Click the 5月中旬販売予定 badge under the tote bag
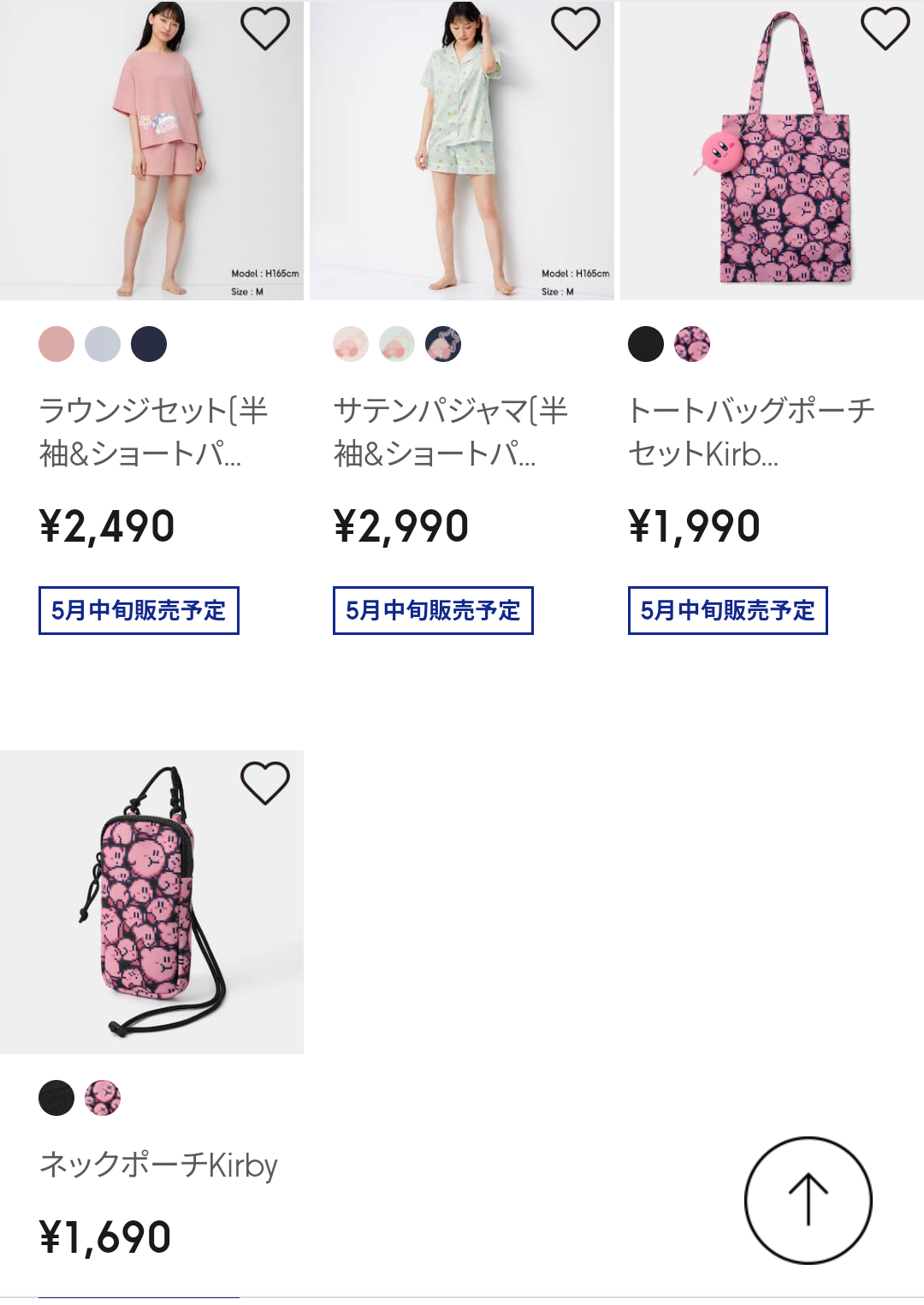Screen dimensions: 924x1305 click(x=728, y=610)
